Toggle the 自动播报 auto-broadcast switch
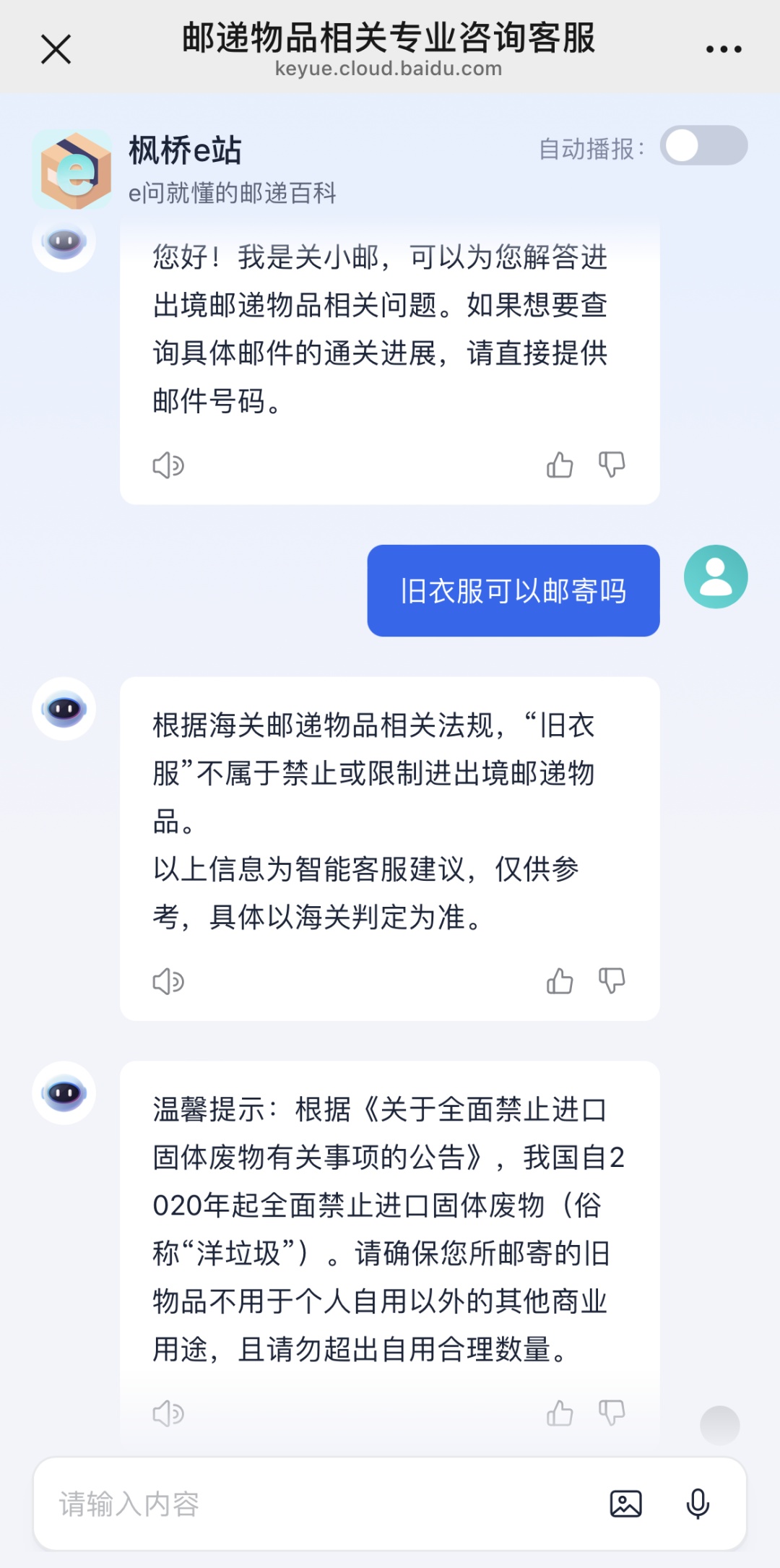Image resolution: width=780 pixels, height=1568 pixels. (703, 146)
